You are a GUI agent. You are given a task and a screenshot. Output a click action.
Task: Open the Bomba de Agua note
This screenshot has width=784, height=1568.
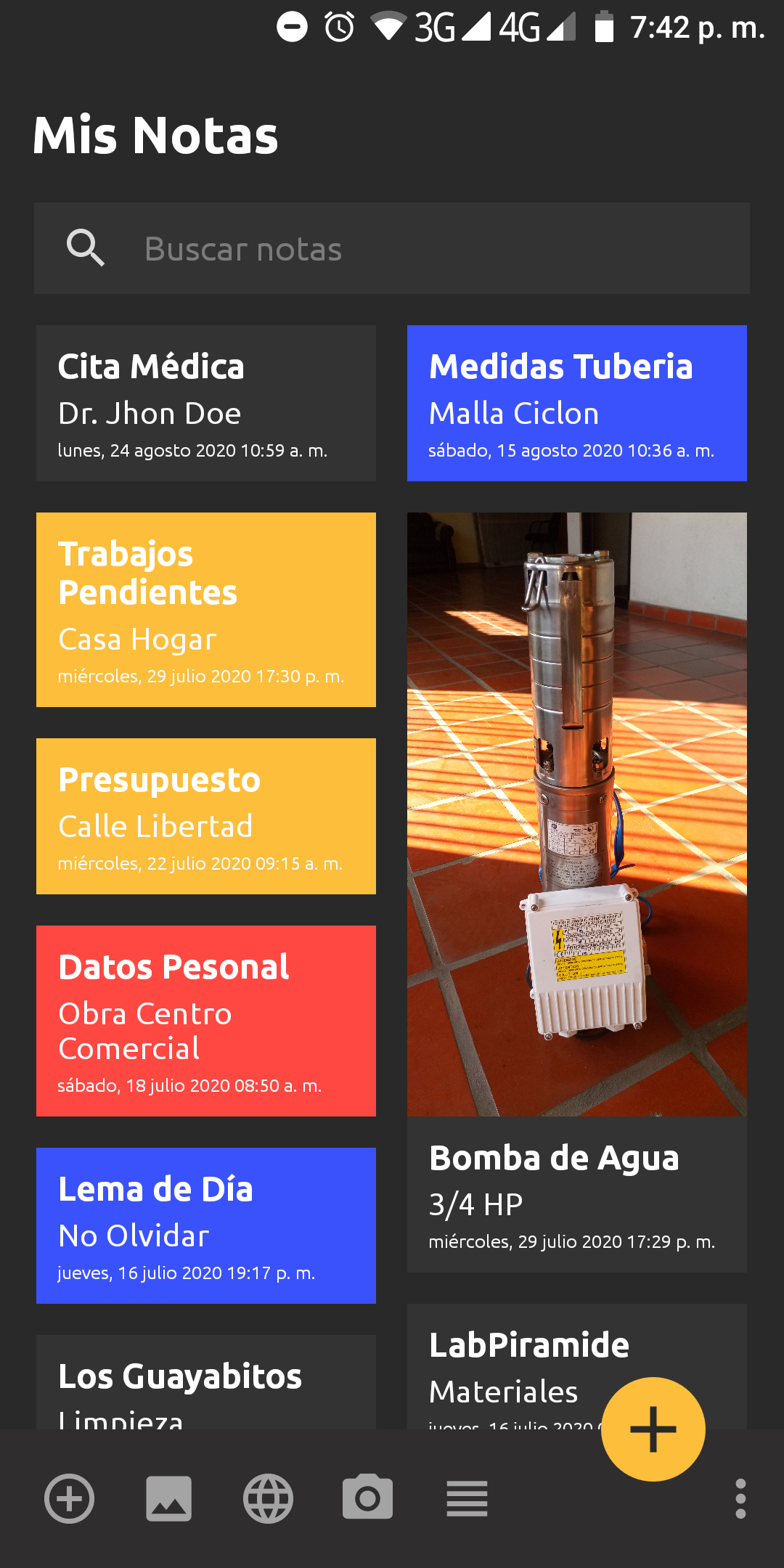click(577, 892)
